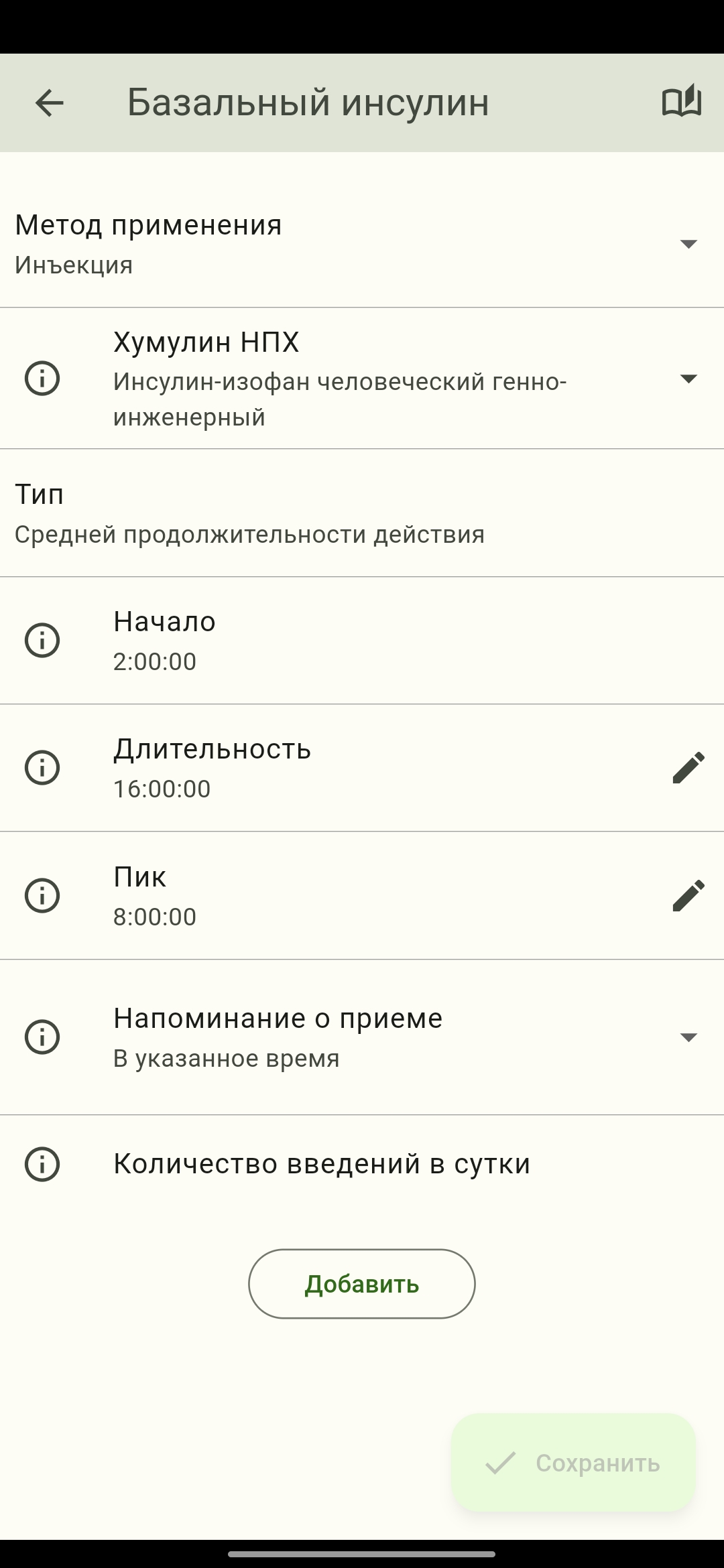Expand the Метод применения dropdown
724x1568 pixels.
point(688,243)
